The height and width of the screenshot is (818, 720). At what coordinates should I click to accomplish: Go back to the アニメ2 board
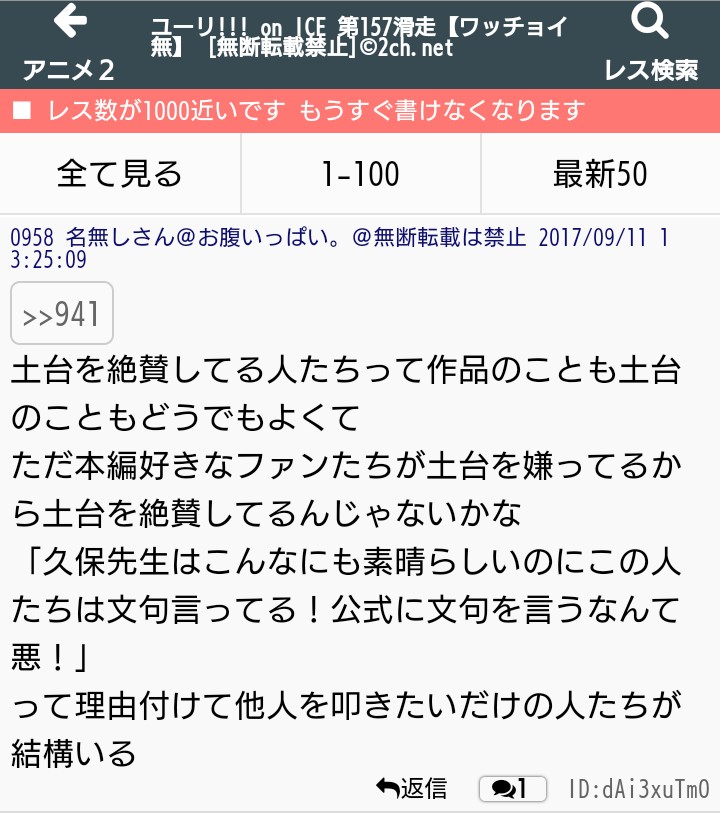click(69, 43)
